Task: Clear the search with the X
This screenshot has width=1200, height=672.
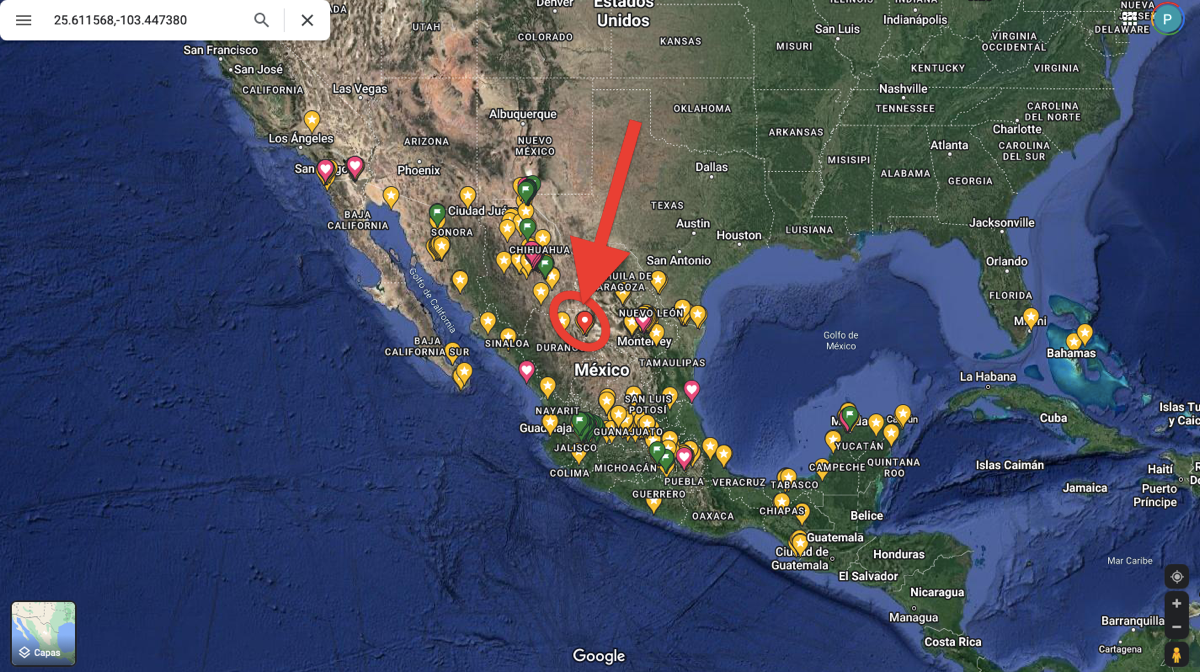Action: pos(307,20)
